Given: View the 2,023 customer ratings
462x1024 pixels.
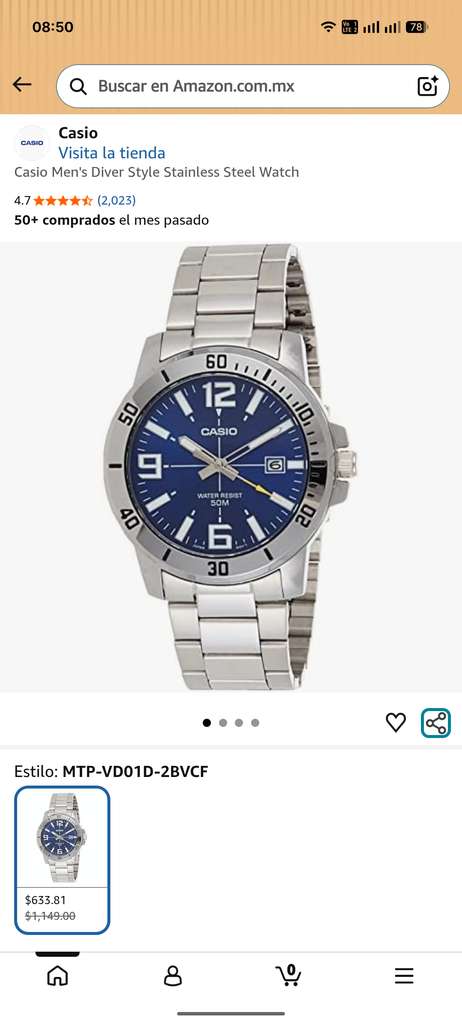Looking at the screenshot, I should point(116,200).
